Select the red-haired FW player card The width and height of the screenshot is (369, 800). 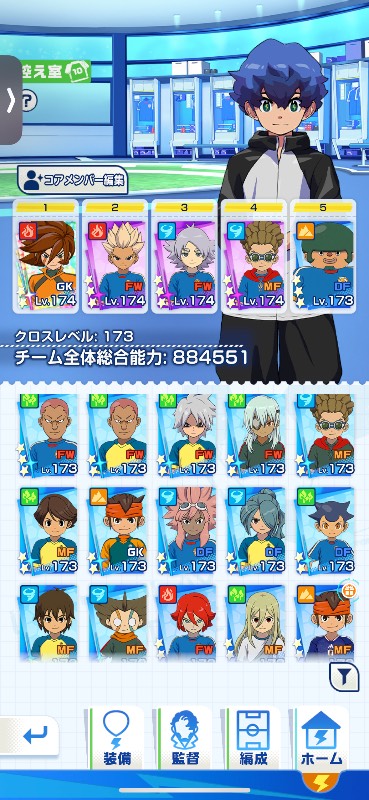point(187,623)
